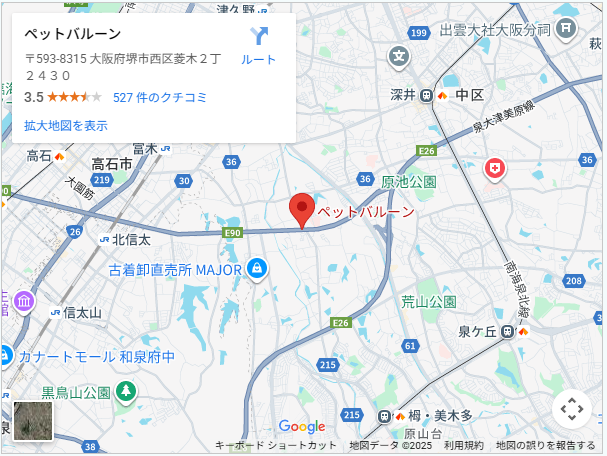This screenshot has width=607, height=456.
Task: Select 黒鳥山公園 park marker
Action: pyautogui.click(x=126, y=390)
